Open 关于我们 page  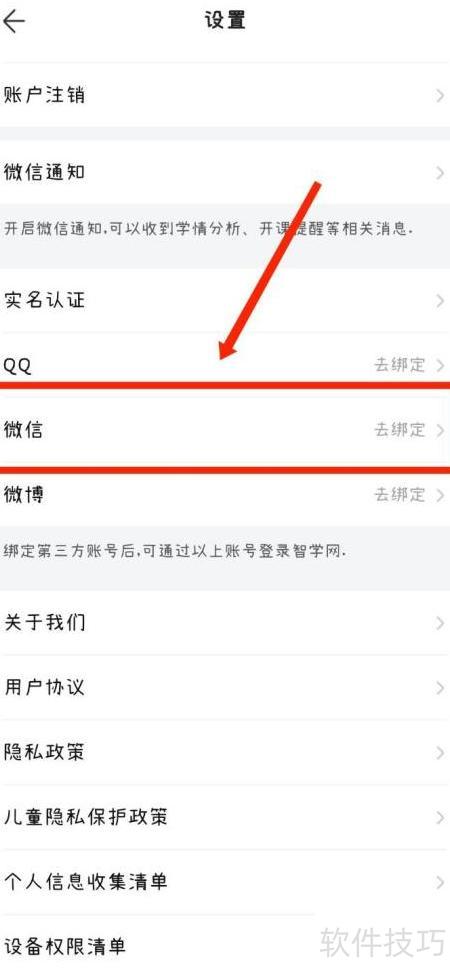225,622
